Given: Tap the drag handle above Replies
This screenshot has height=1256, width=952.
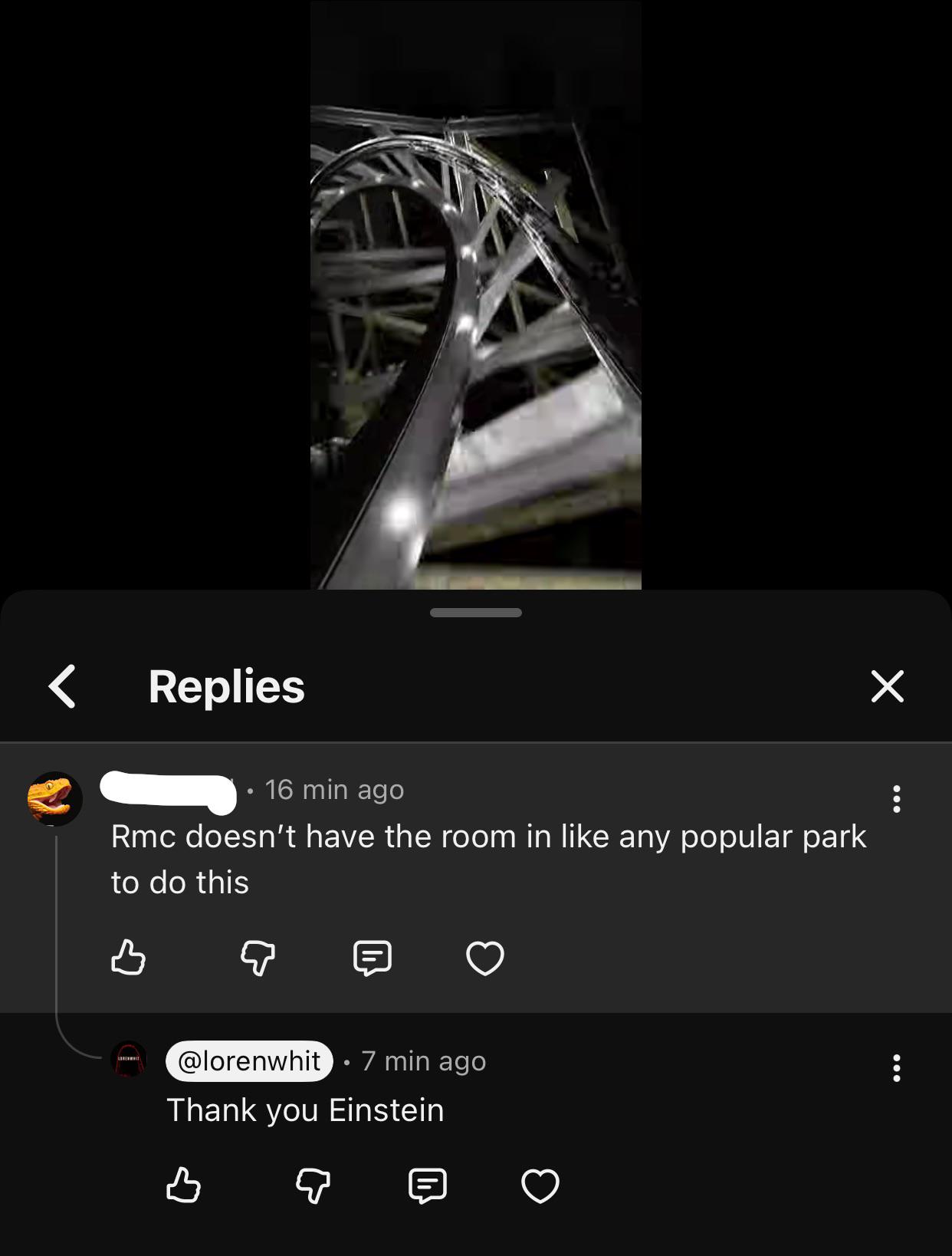Looking at the screenshot, I should click(x=476, y=613).
